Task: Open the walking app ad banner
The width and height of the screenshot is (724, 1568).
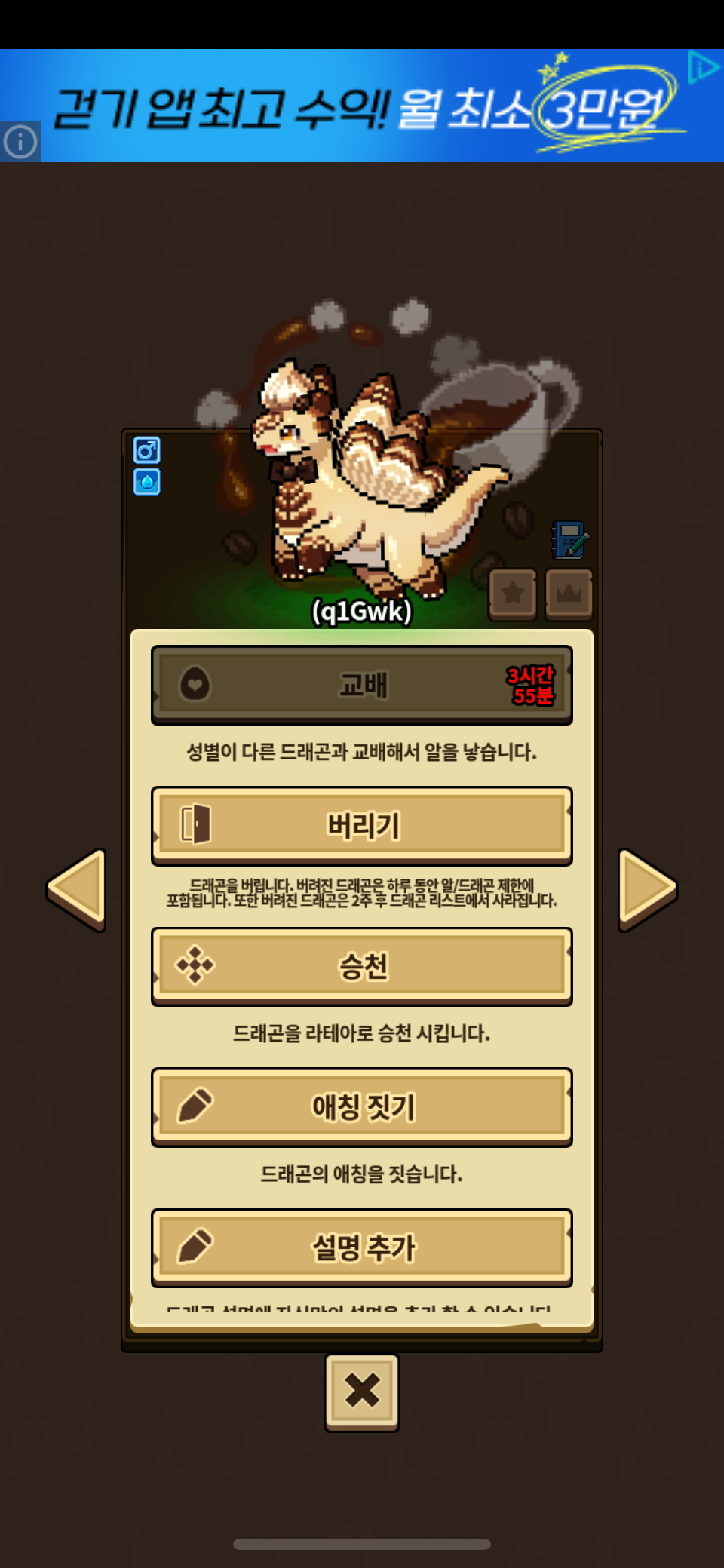Action: click(362, 107)
